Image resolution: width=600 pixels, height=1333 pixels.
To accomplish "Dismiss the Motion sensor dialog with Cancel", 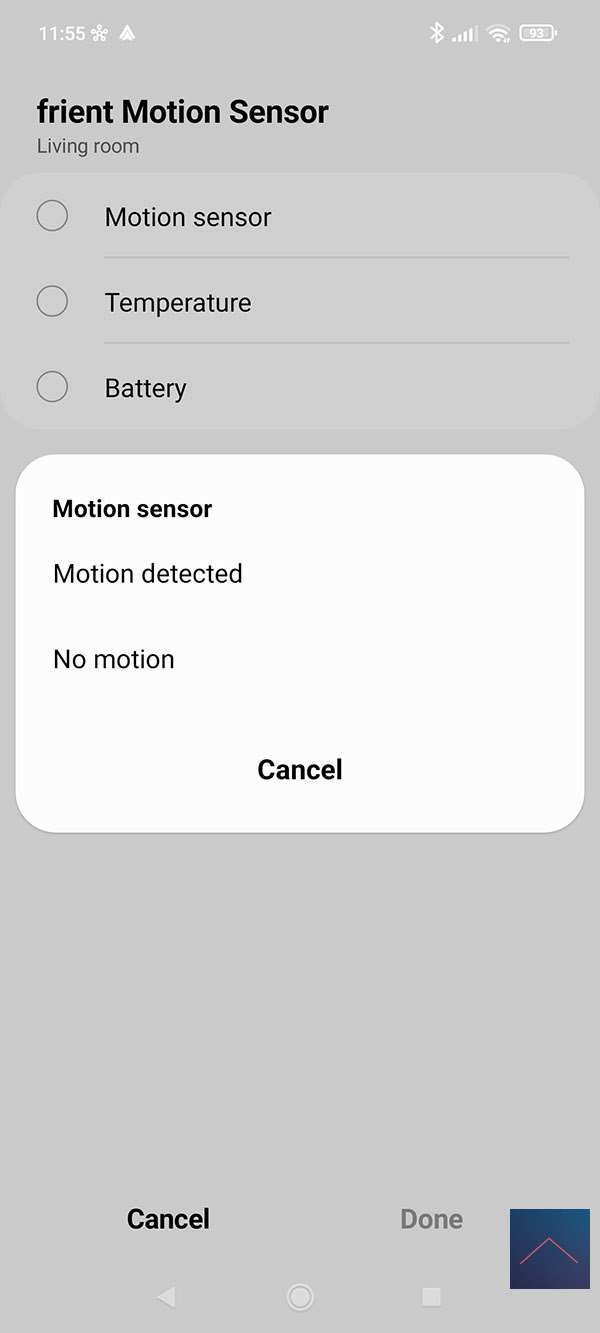I will (300, 770).
